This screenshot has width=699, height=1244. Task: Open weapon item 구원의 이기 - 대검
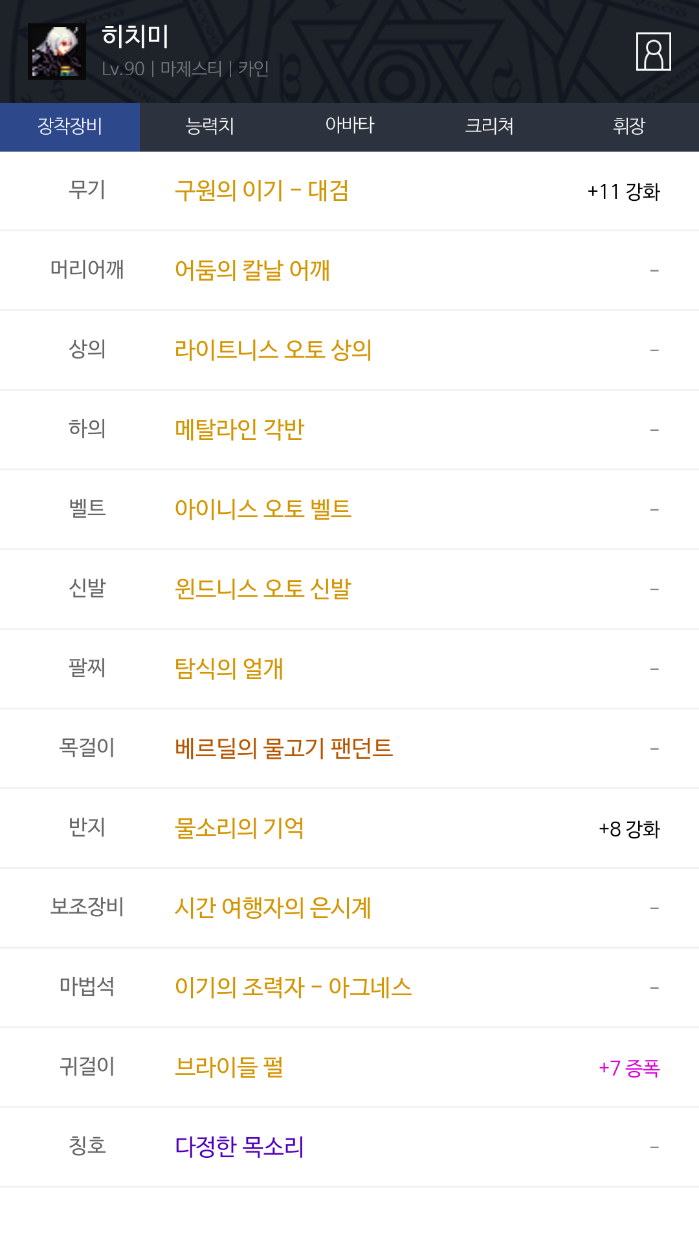tap(262, 191)
